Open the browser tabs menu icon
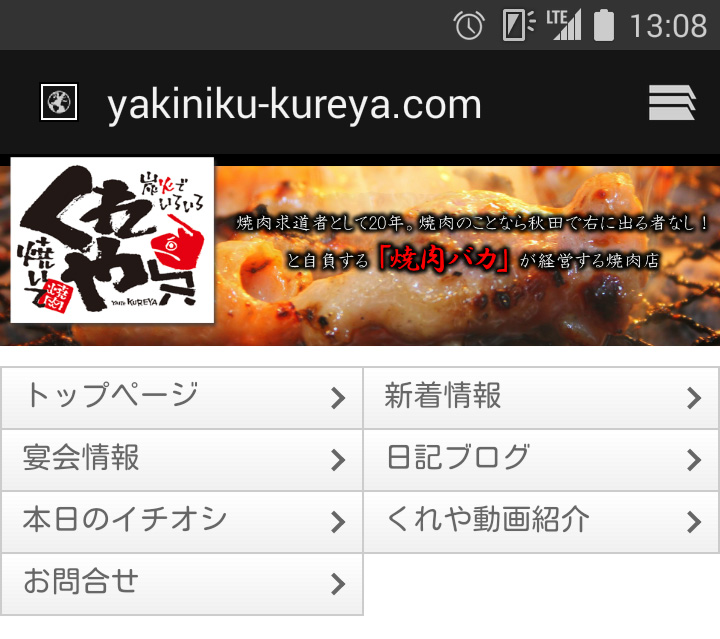This screenshot has width=720, height=639. tap(671, 103)
